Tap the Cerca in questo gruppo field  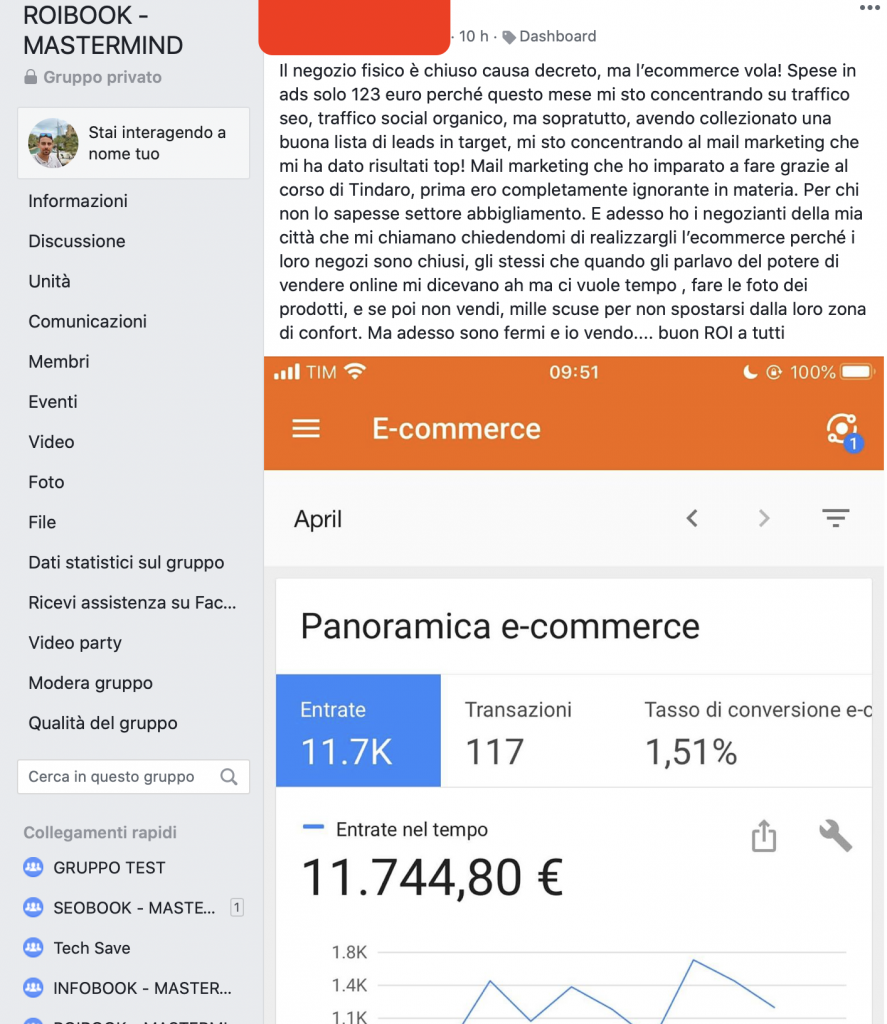(120, 776)
